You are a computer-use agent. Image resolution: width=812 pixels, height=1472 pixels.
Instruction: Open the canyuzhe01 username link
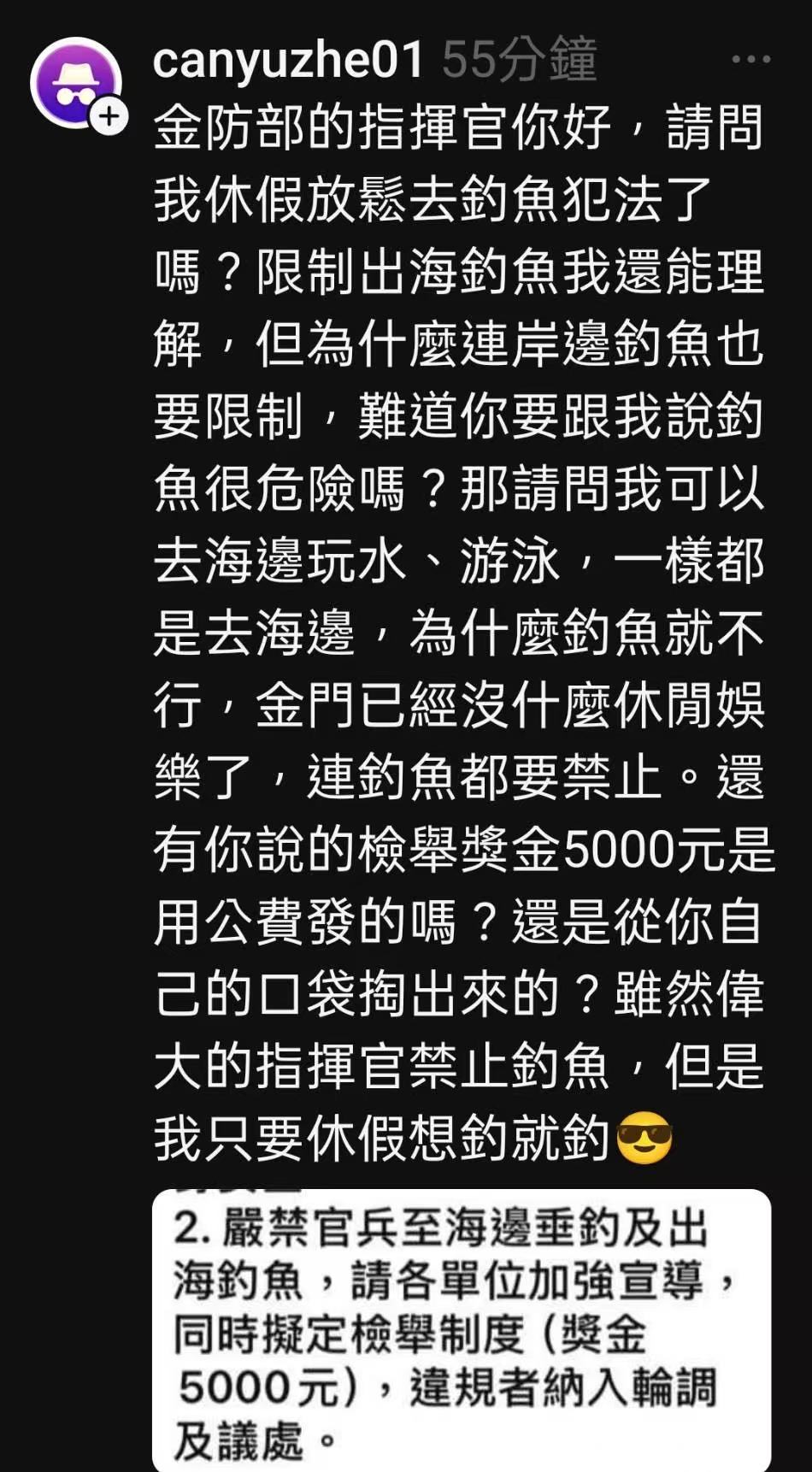pos(289,60)
